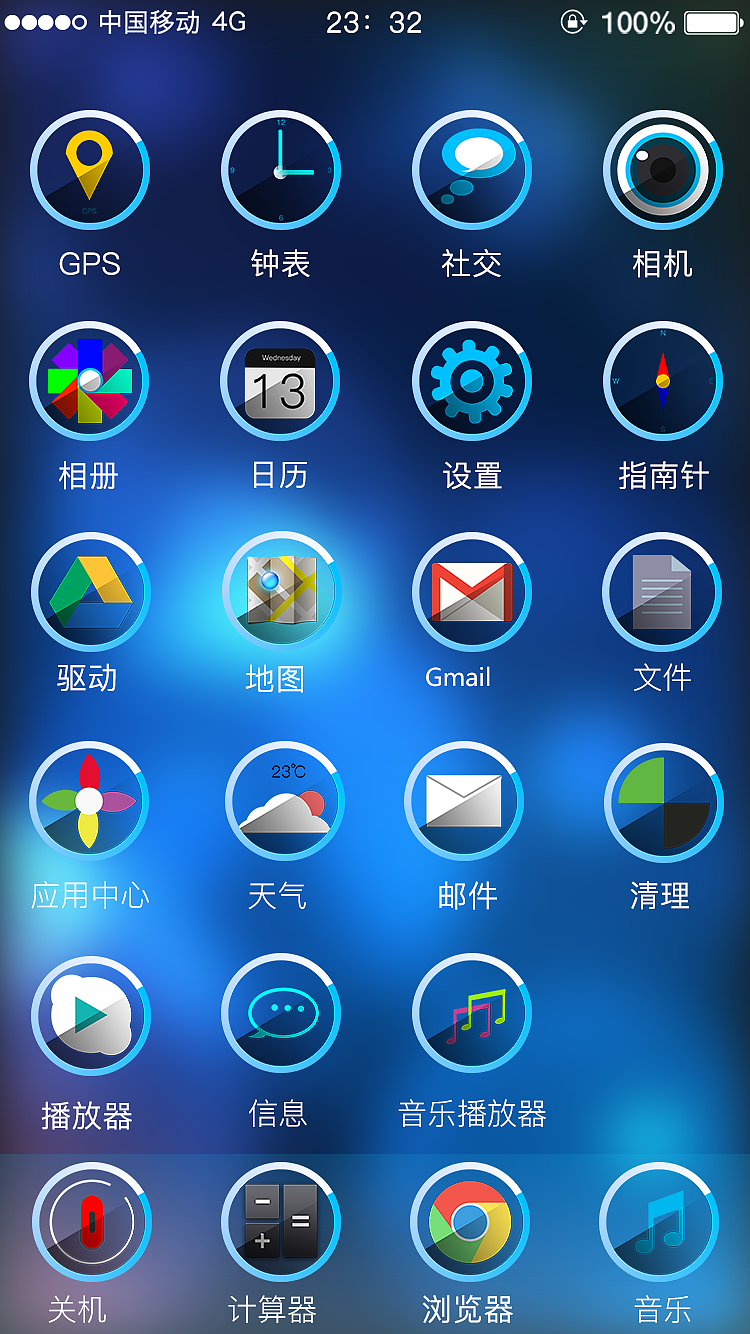Image resolution: width=750 pixels, height=1334 pixels.
Task: Launch Gmail
Action: point(470,592)
